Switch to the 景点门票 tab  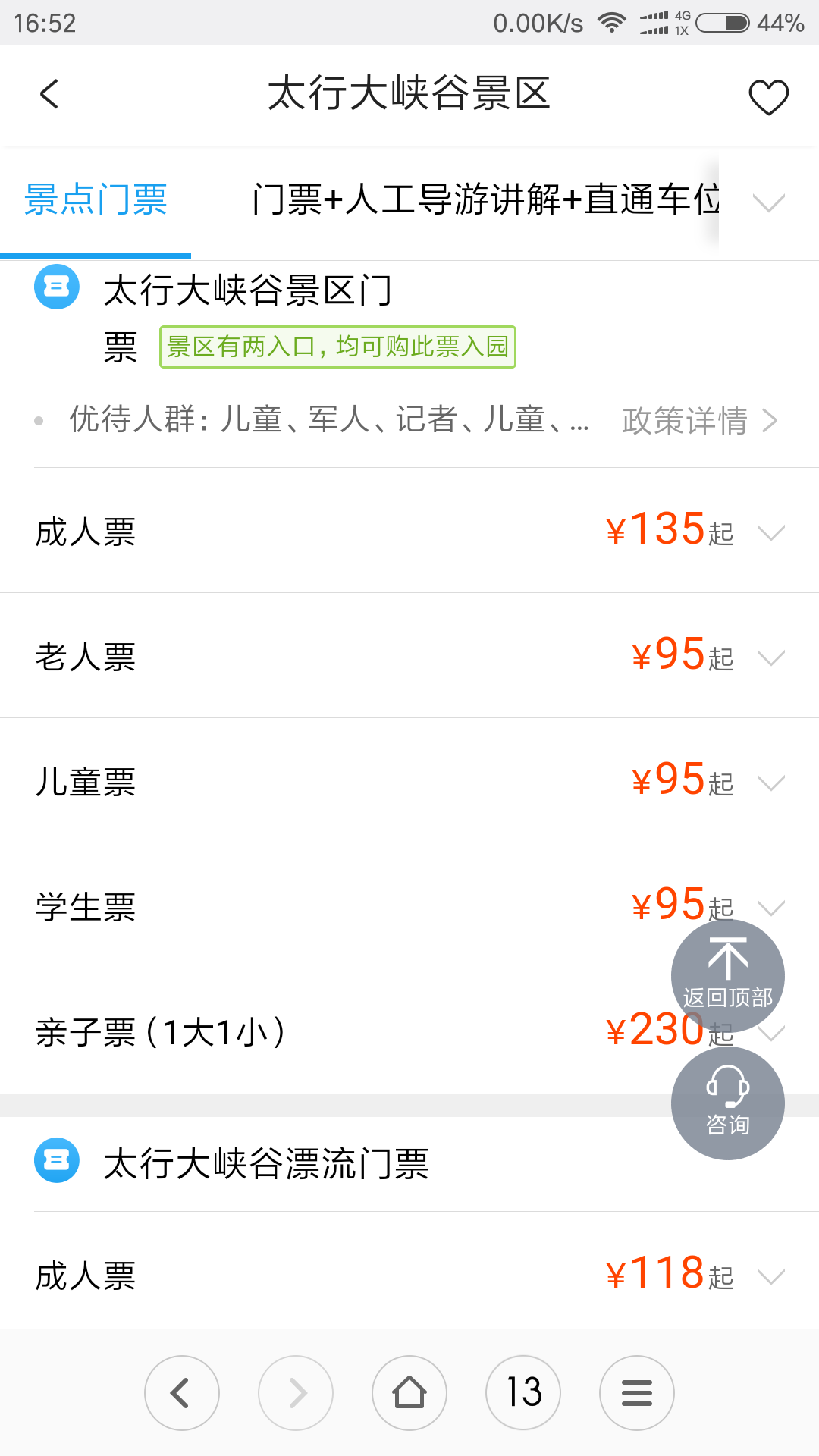tap(96, 201)
